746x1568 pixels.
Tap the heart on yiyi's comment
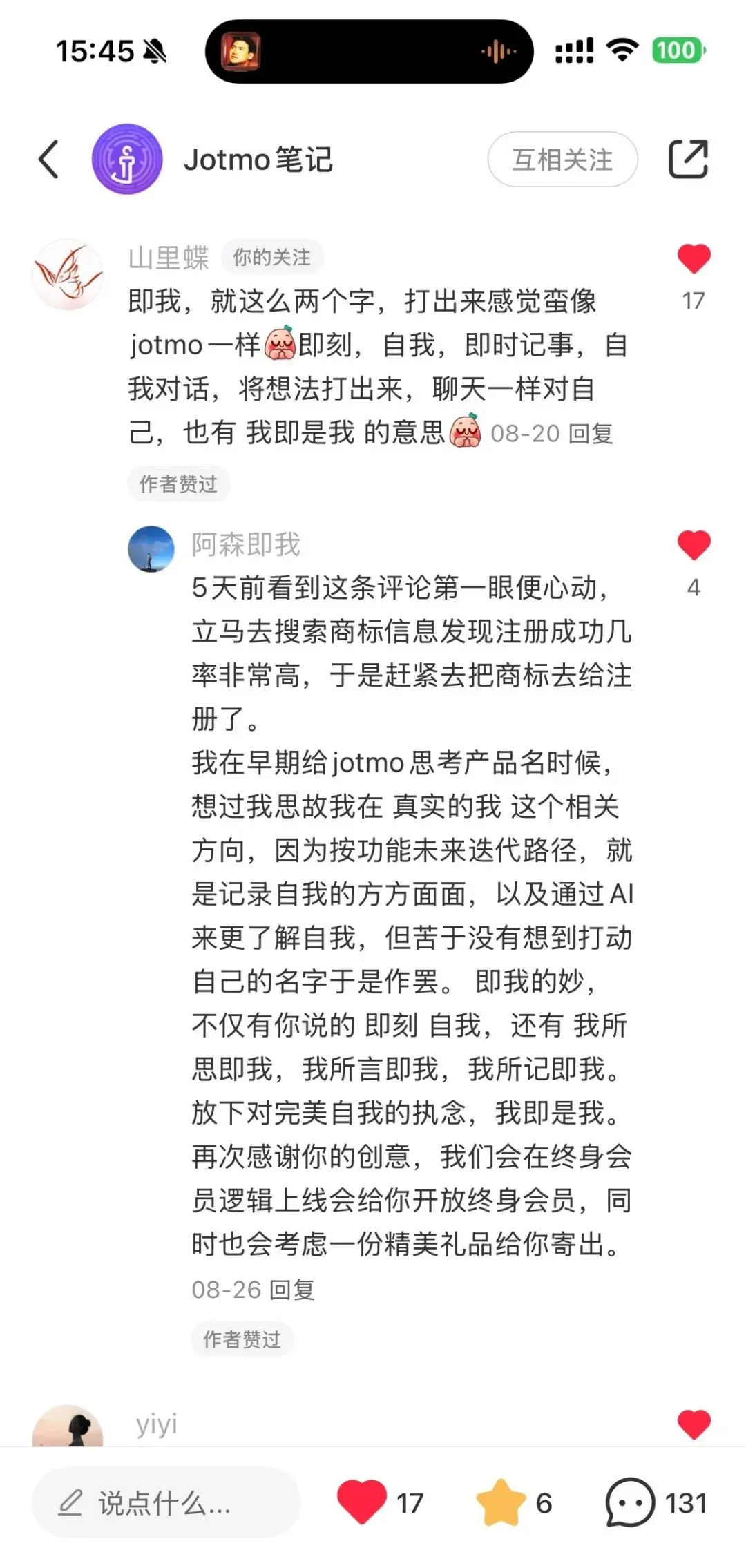point(694,1424)
